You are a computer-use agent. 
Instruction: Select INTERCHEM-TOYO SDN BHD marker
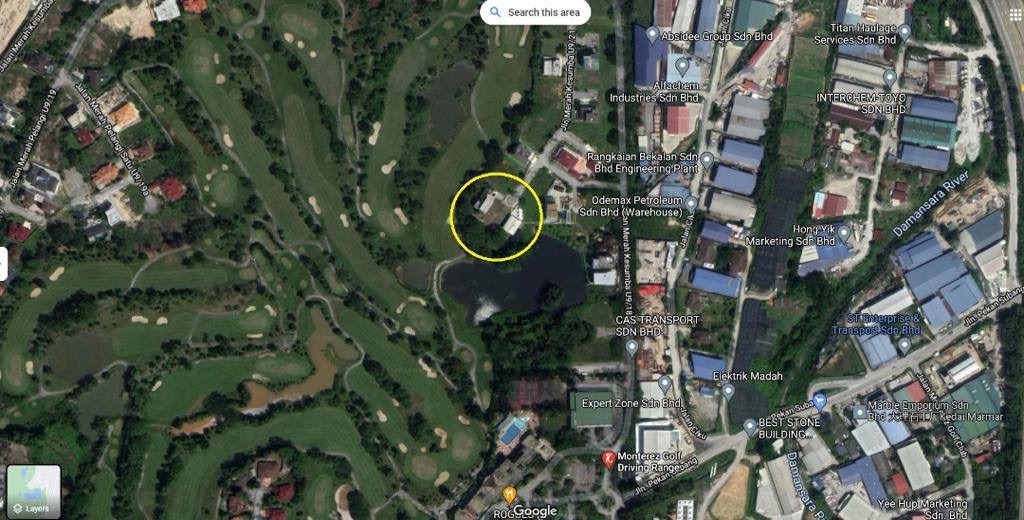[889, 76]
